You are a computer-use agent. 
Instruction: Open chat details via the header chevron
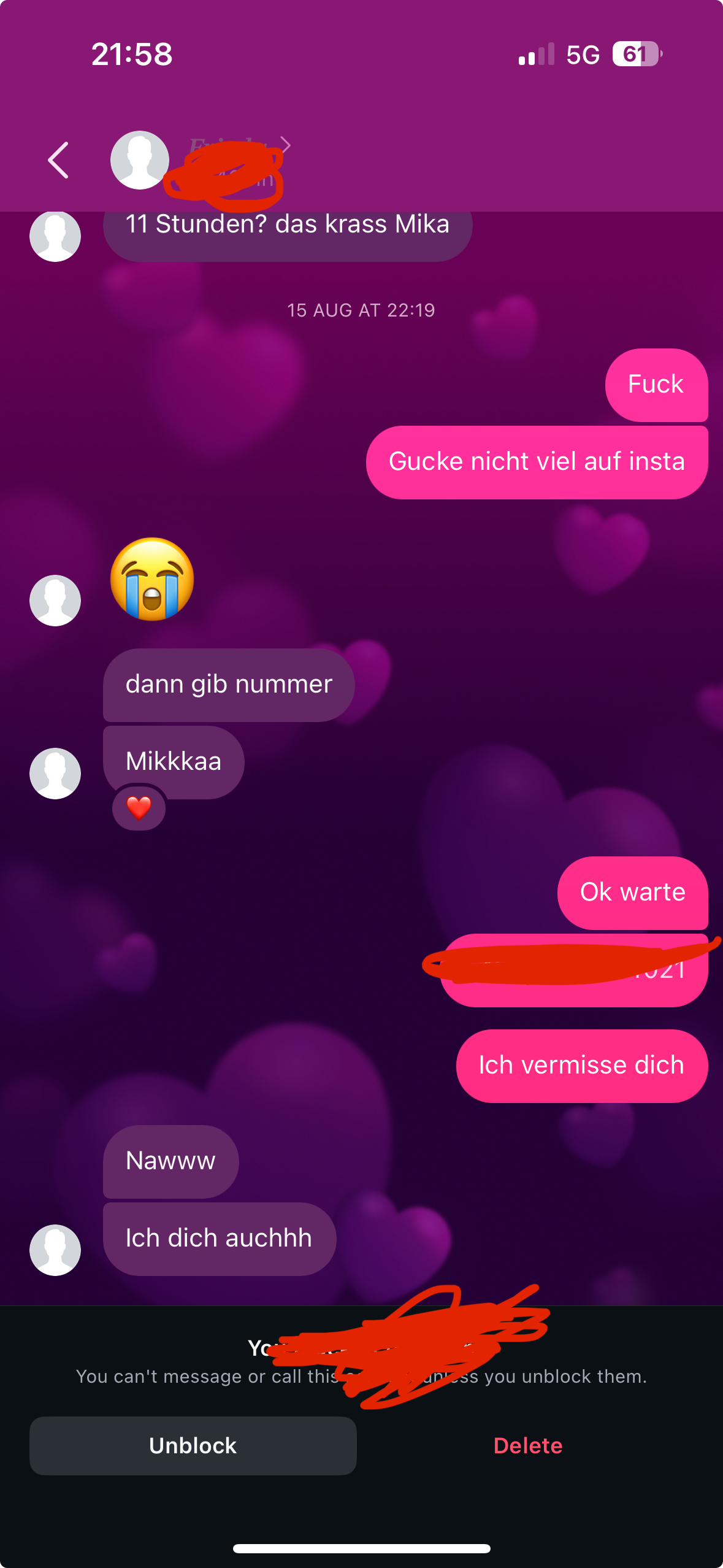click(x=285, y=145)
